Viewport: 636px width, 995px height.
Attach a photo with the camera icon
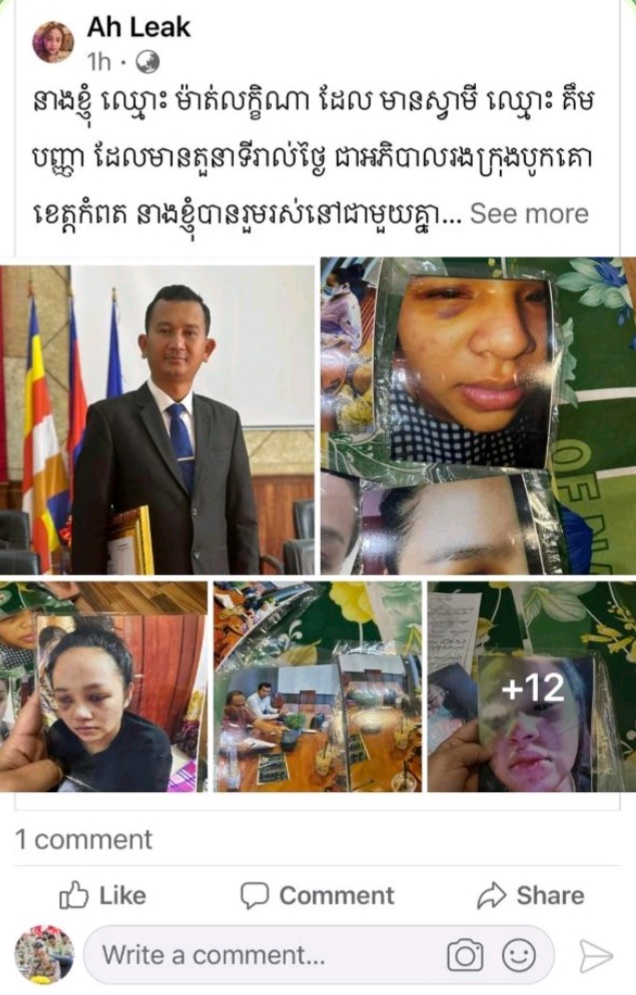point(465,956)
